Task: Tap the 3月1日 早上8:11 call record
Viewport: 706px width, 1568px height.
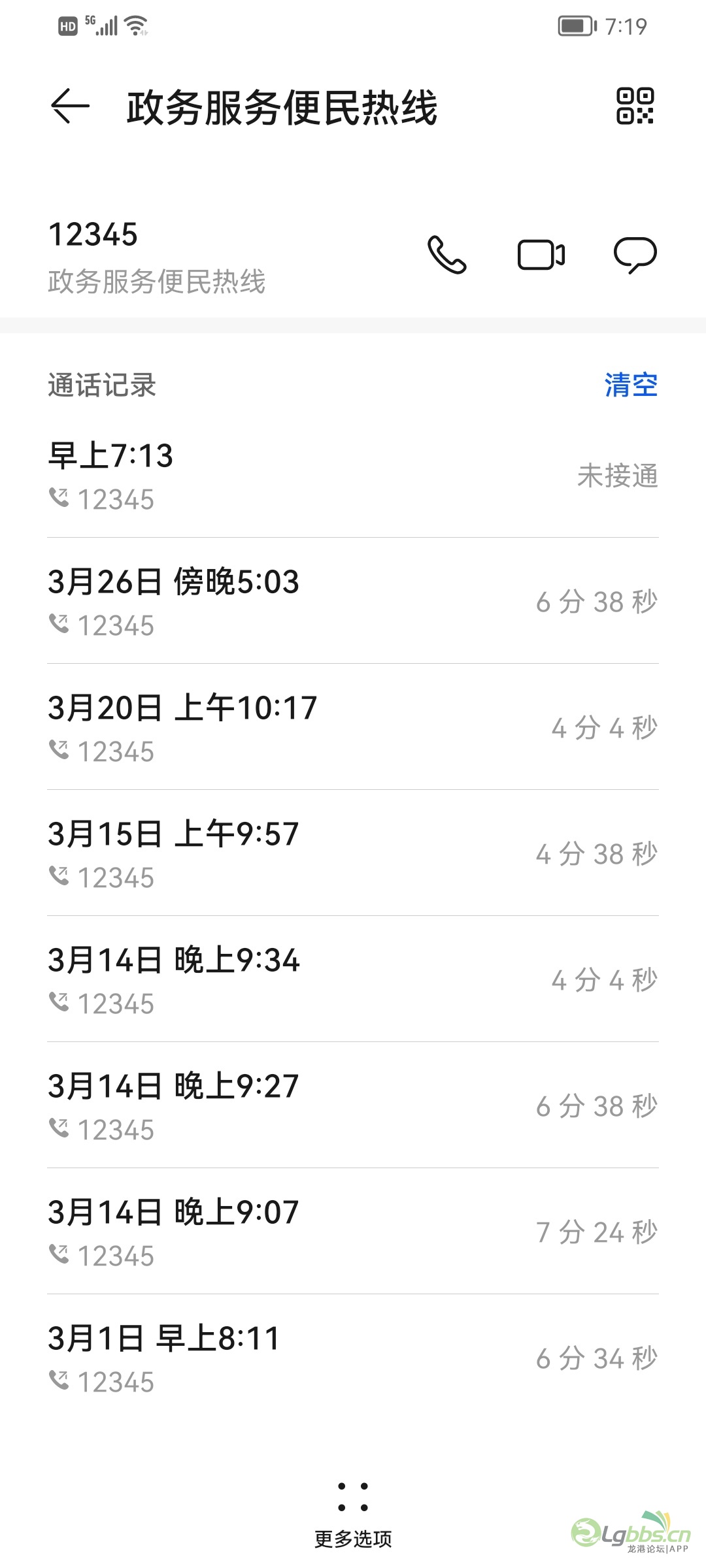Action: (x=353, y=1358)
